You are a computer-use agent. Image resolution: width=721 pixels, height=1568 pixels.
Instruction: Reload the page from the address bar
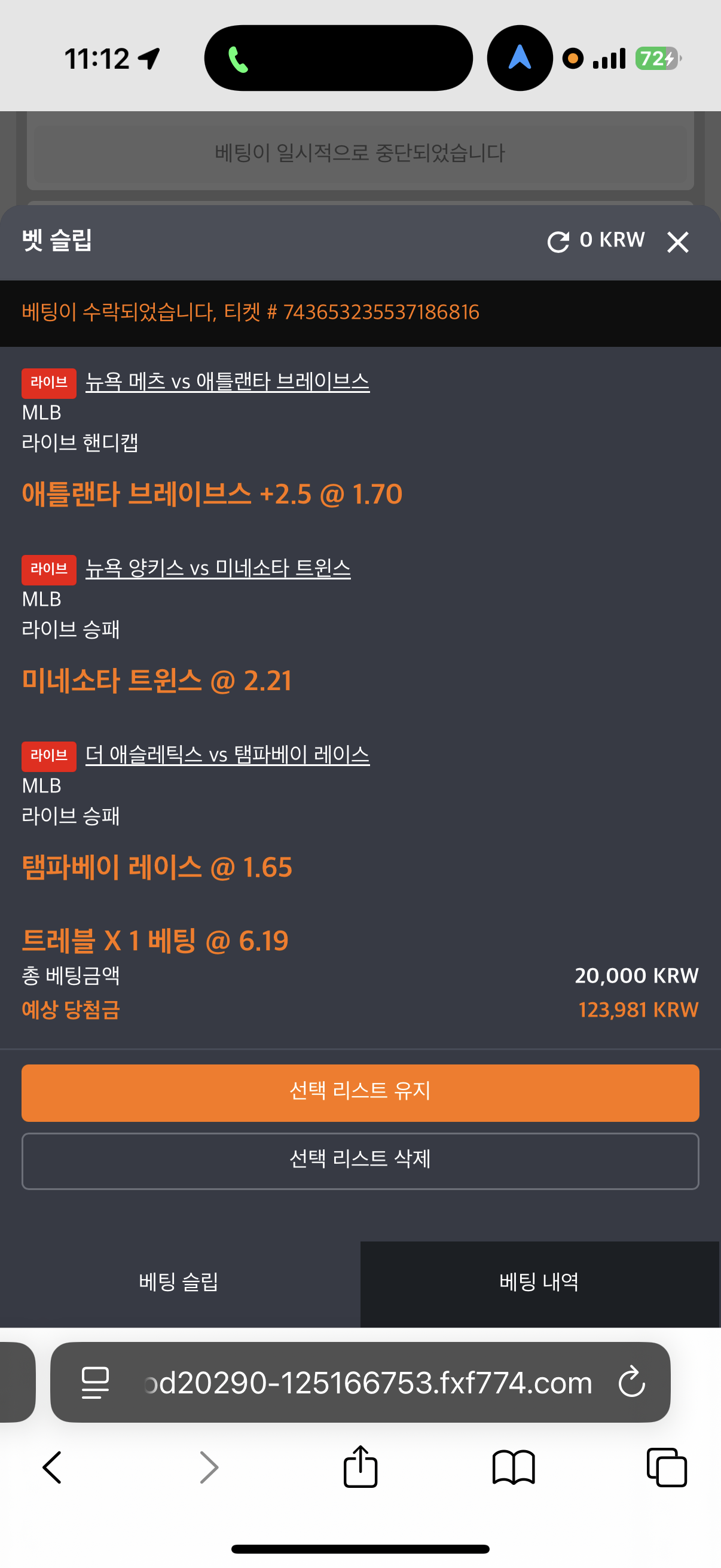click(x=631, y=1382)
